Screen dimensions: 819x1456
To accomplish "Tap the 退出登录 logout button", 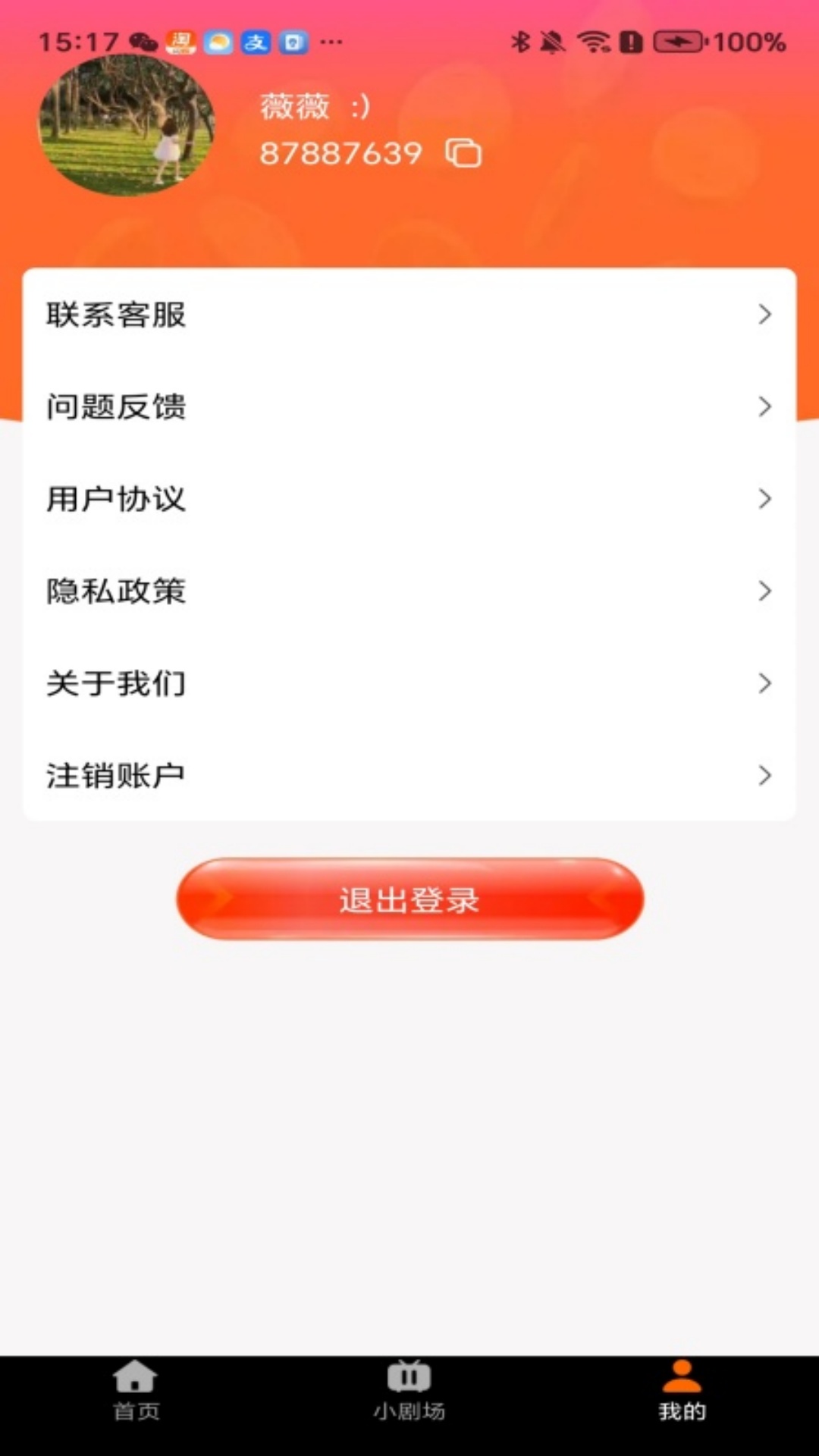I will pyautogui.click(x=409, y=899).
